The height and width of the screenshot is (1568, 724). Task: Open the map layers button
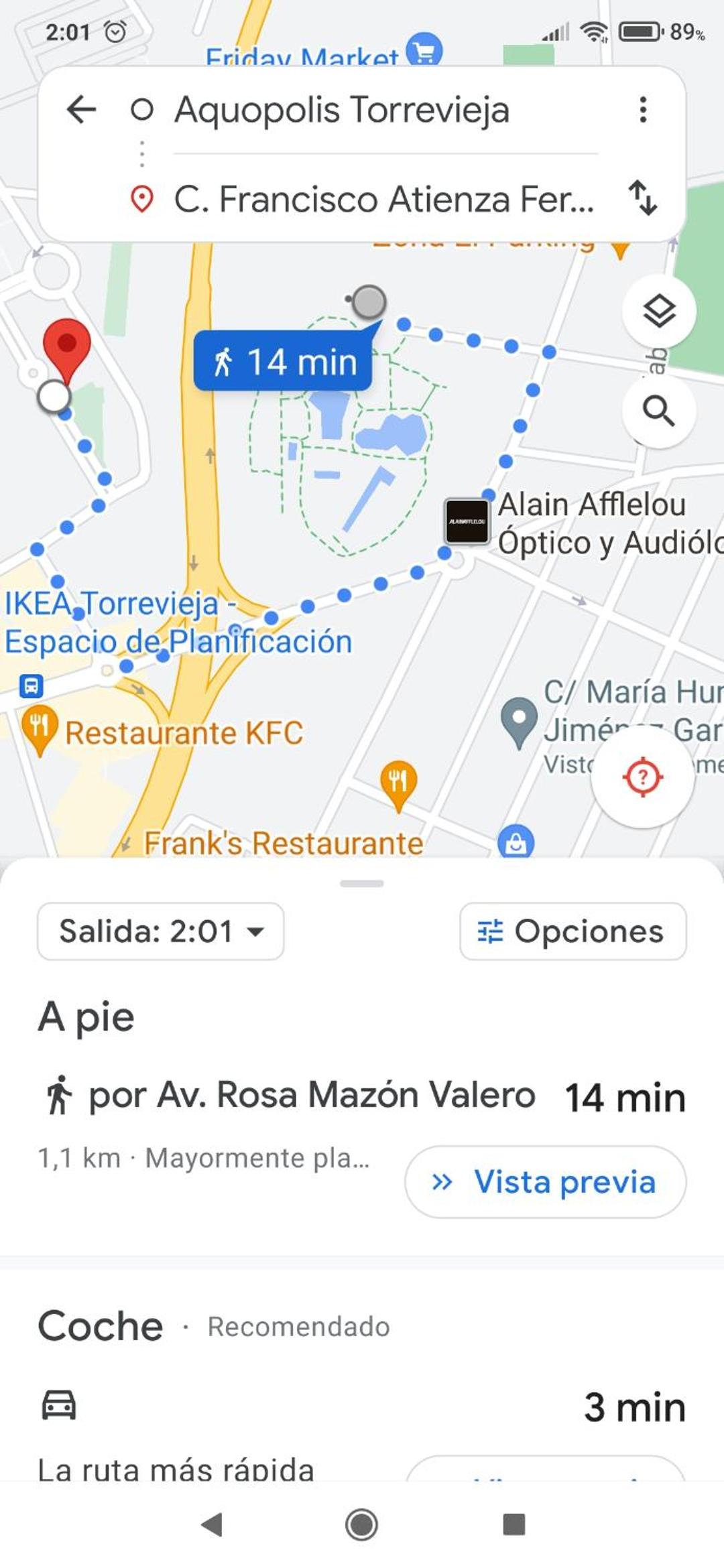(659, 310)
